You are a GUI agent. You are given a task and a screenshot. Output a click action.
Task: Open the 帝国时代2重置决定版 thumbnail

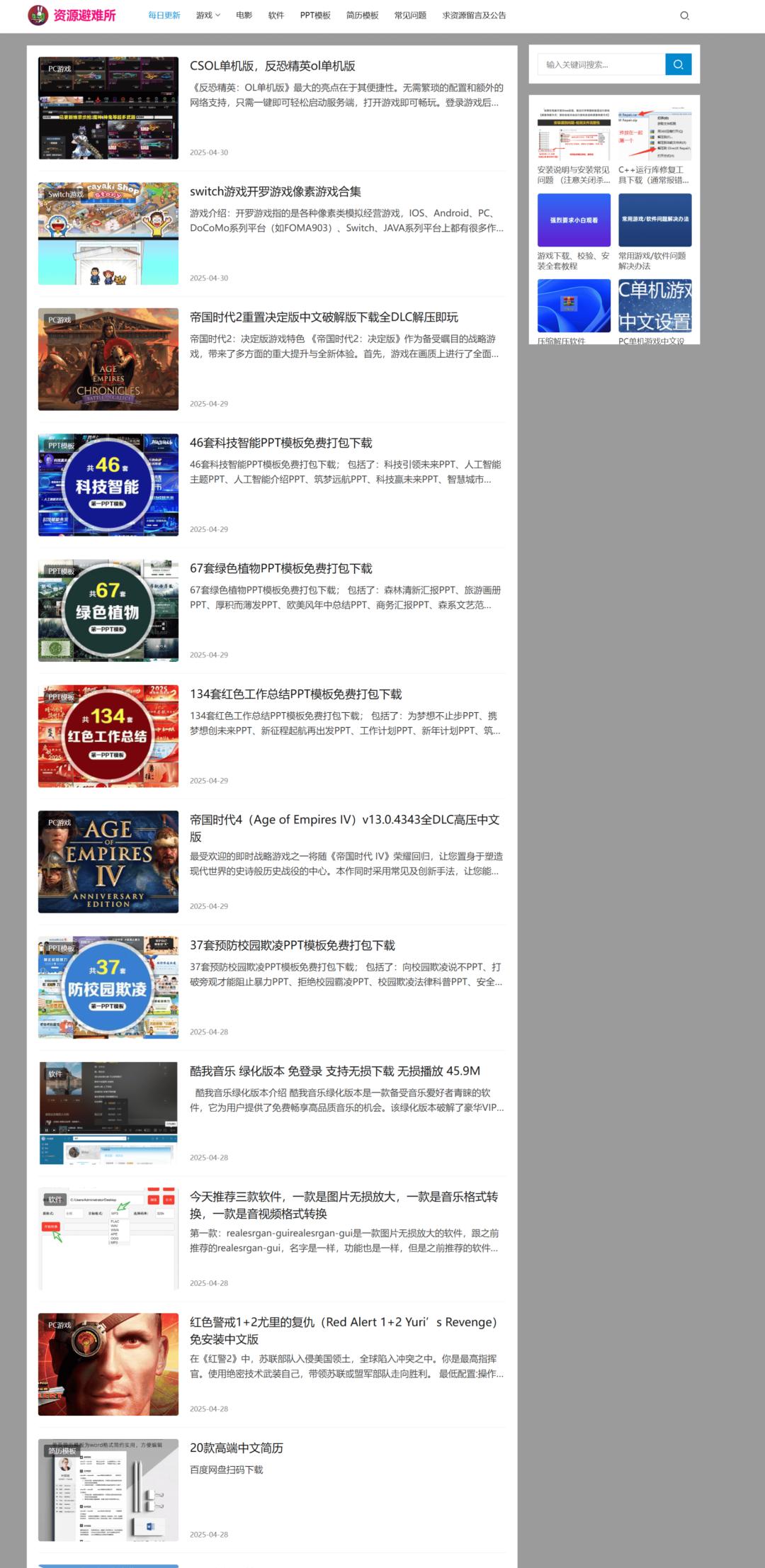[x=108, y=359]
